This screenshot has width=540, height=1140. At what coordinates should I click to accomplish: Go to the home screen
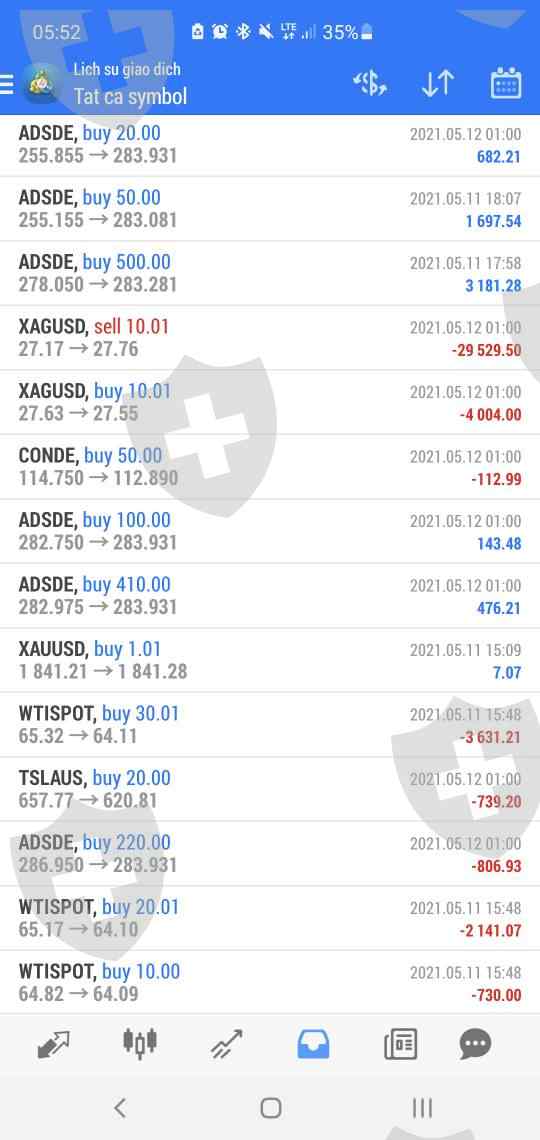tap(270, 1108)
